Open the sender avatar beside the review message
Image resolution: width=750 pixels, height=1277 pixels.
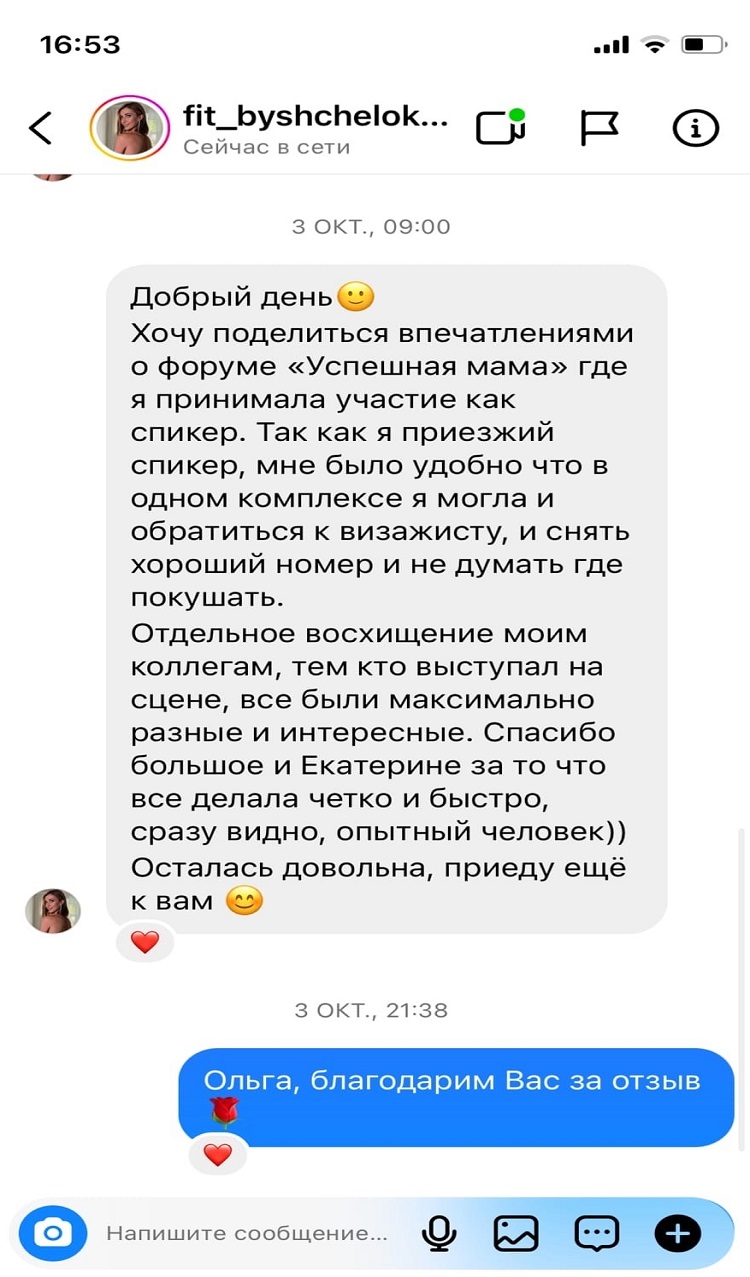52,910
